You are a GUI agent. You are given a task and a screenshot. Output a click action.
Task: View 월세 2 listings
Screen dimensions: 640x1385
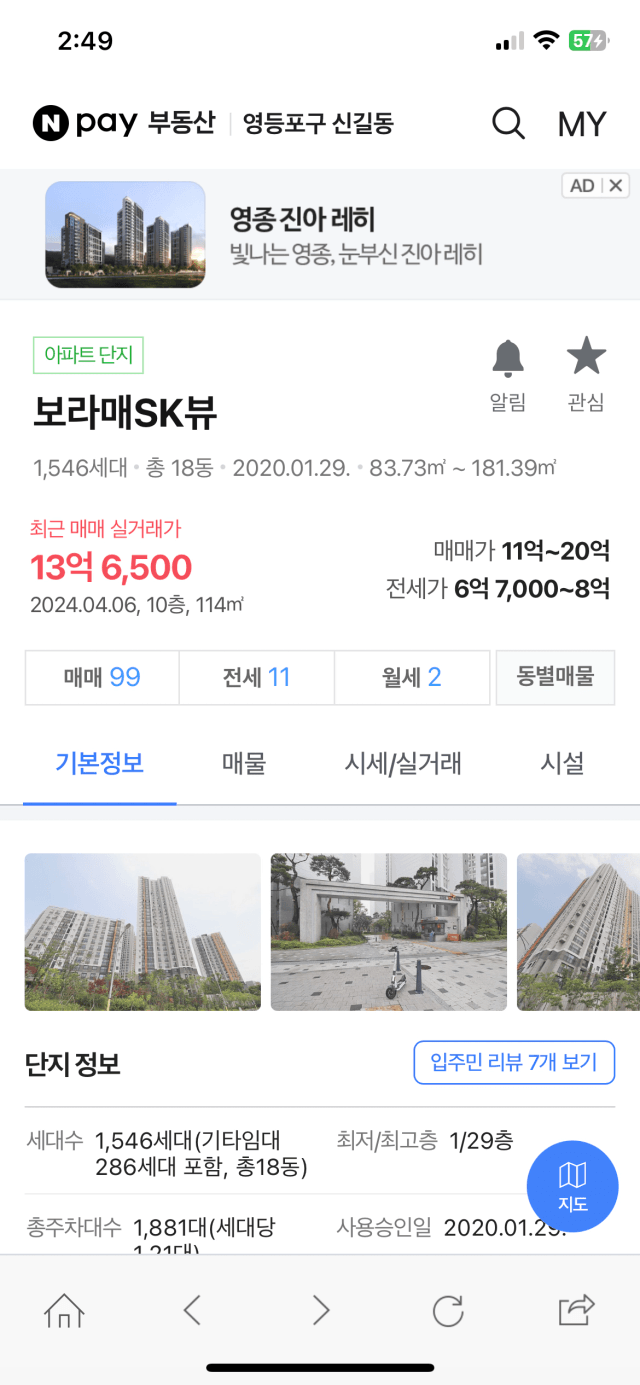click(412, 678)
